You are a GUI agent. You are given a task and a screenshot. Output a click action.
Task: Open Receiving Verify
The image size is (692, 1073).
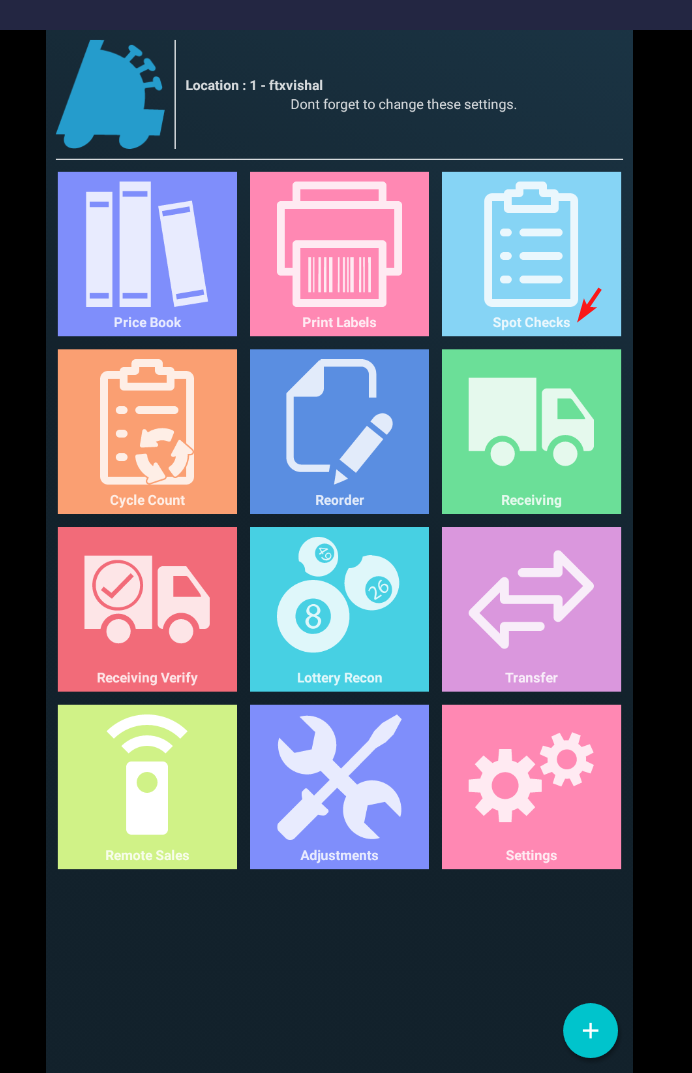click(x=147, y=609)
